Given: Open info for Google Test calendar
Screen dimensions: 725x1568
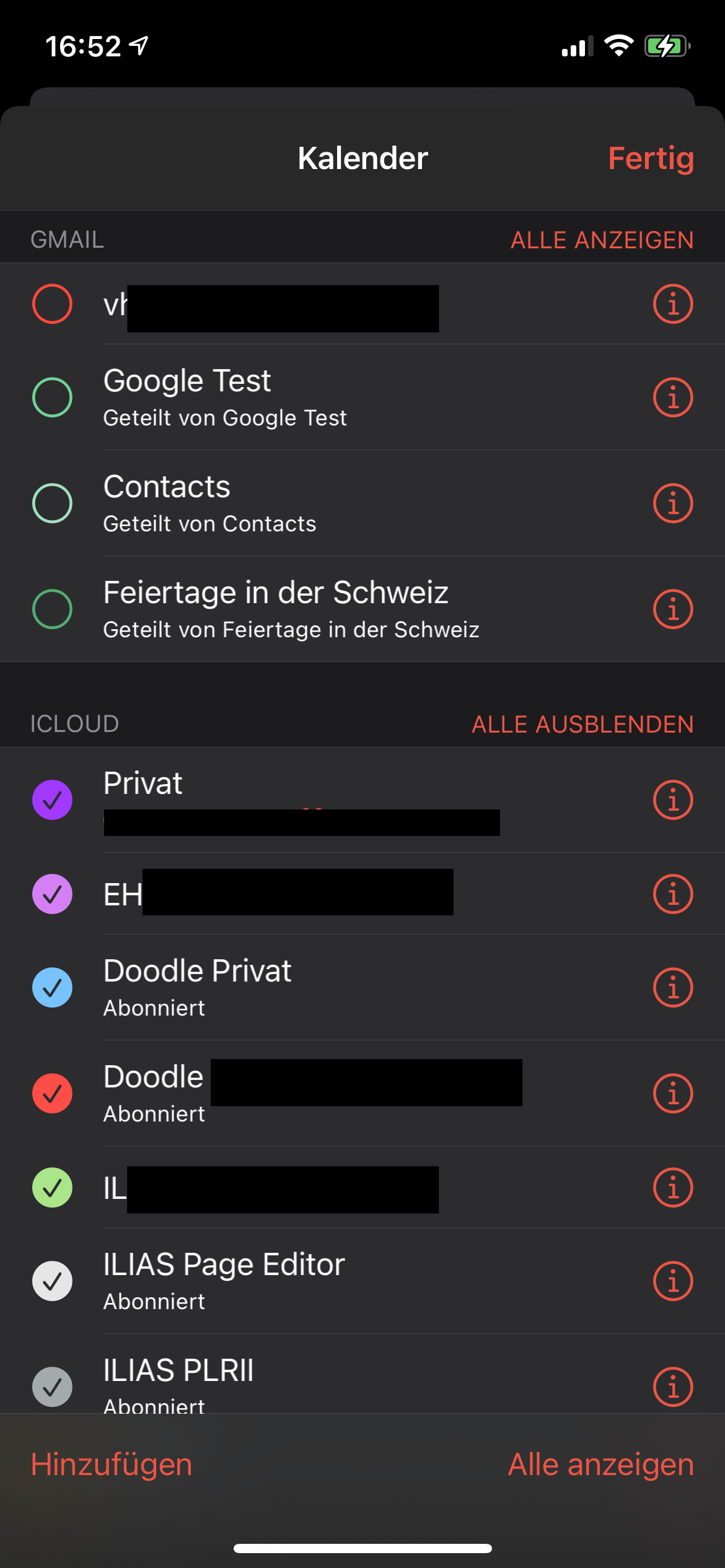Looking at the screenshot, I should pos(673,397).
